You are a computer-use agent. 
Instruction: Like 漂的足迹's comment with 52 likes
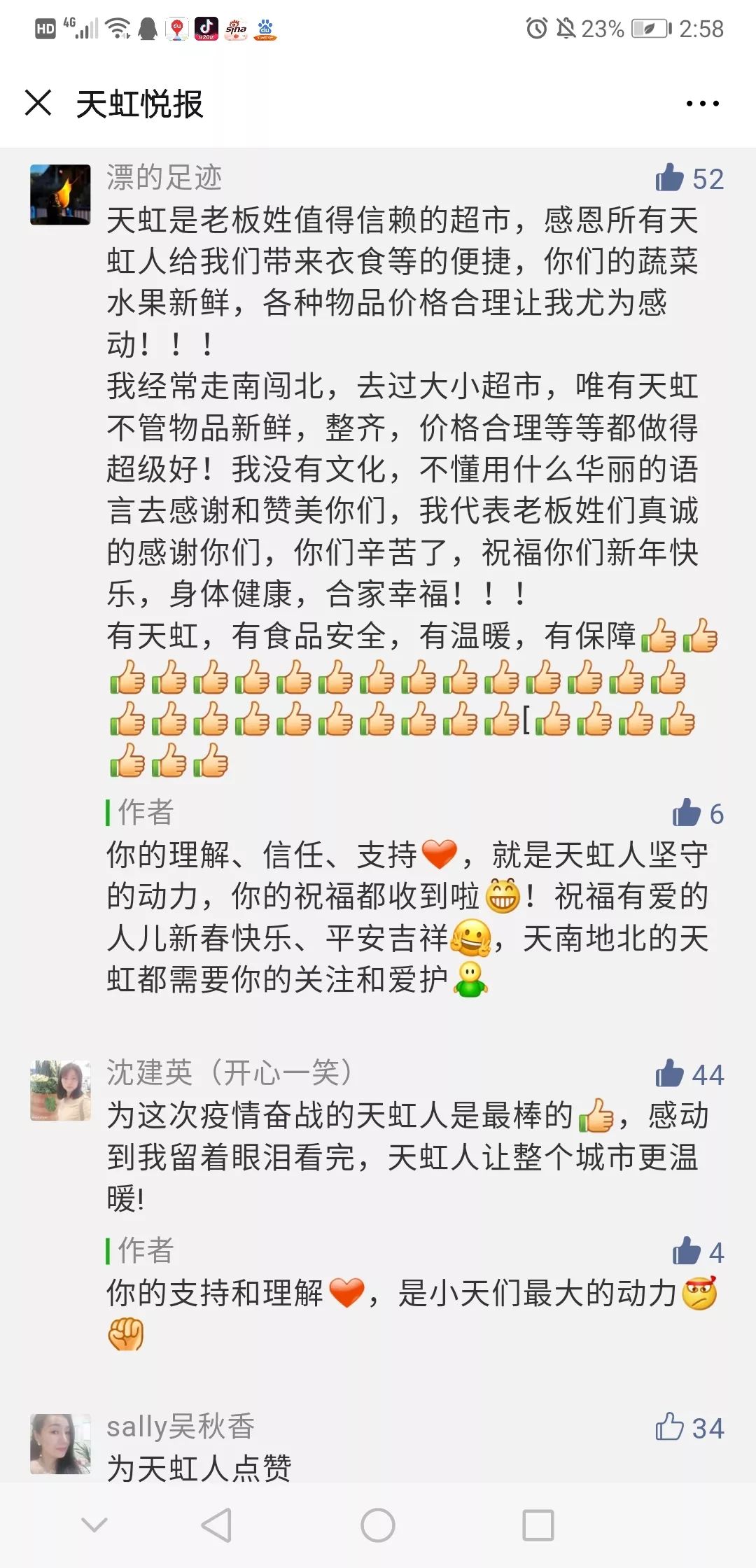670,178
